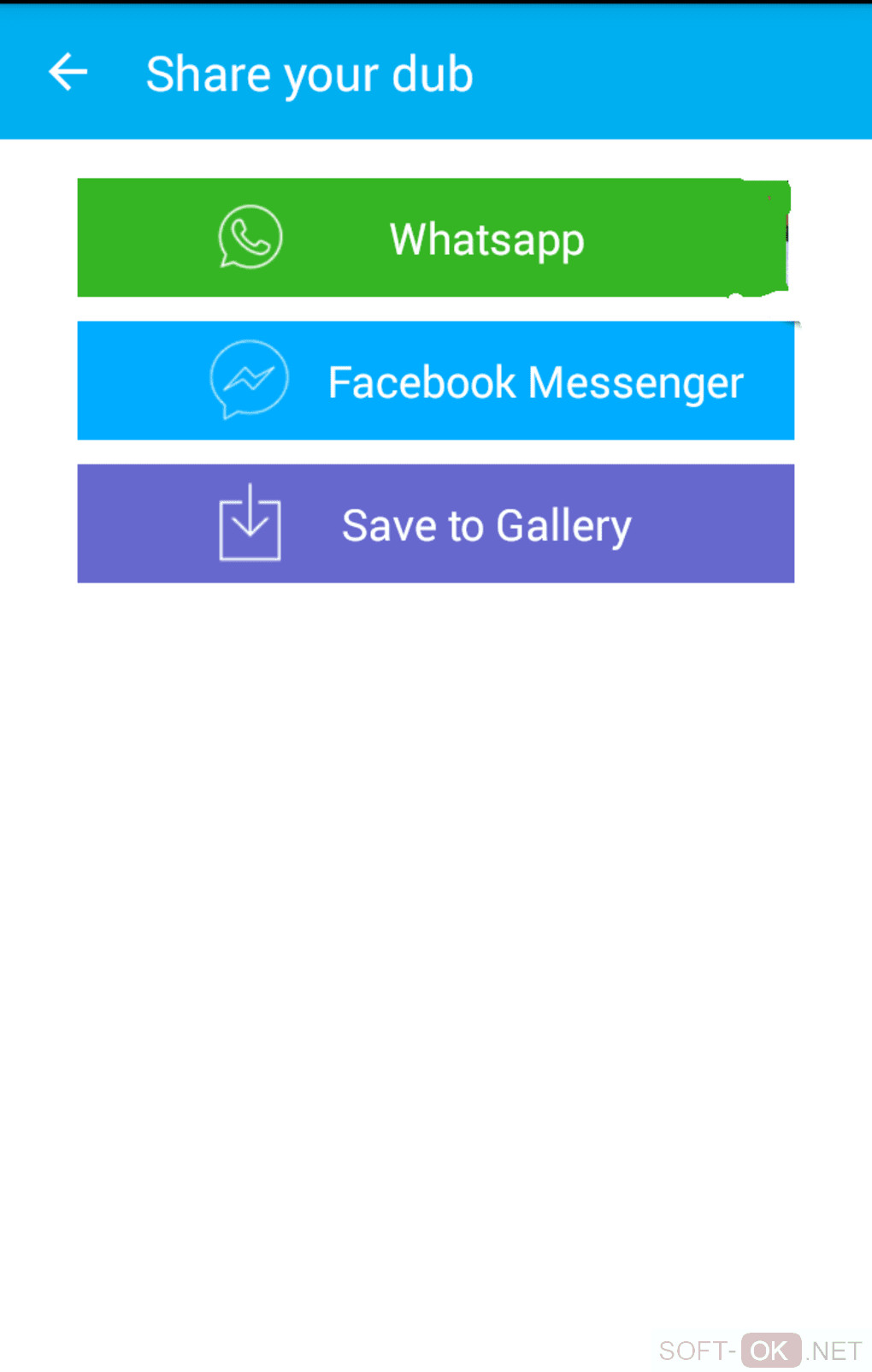Save the dub to Gallery
The image size is (872, 1372).
pos(436,523)
